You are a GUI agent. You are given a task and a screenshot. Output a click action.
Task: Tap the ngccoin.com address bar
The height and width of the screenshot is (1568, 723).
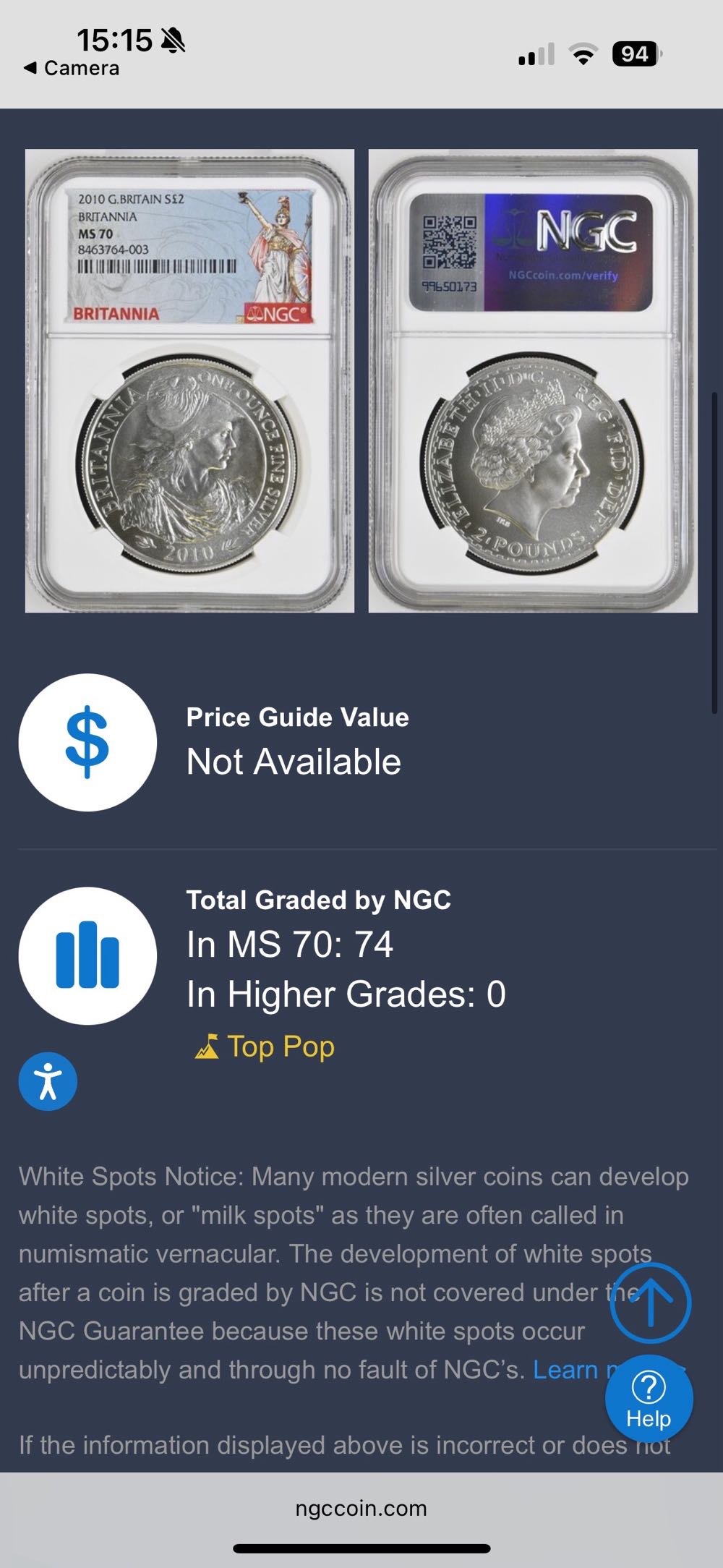[x=361, y=1508]
